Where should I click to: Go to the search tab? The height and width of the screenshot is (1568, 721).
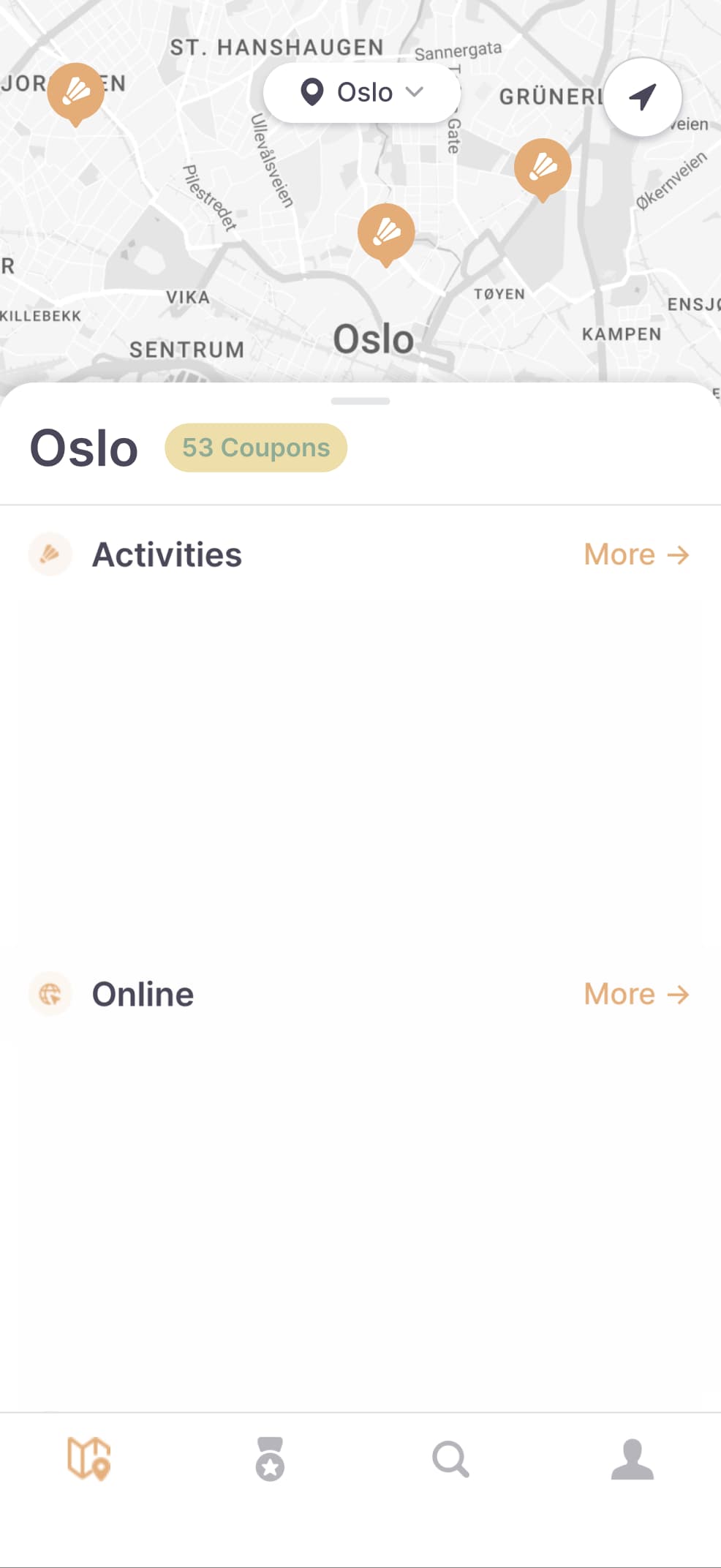click(450, 1459)
